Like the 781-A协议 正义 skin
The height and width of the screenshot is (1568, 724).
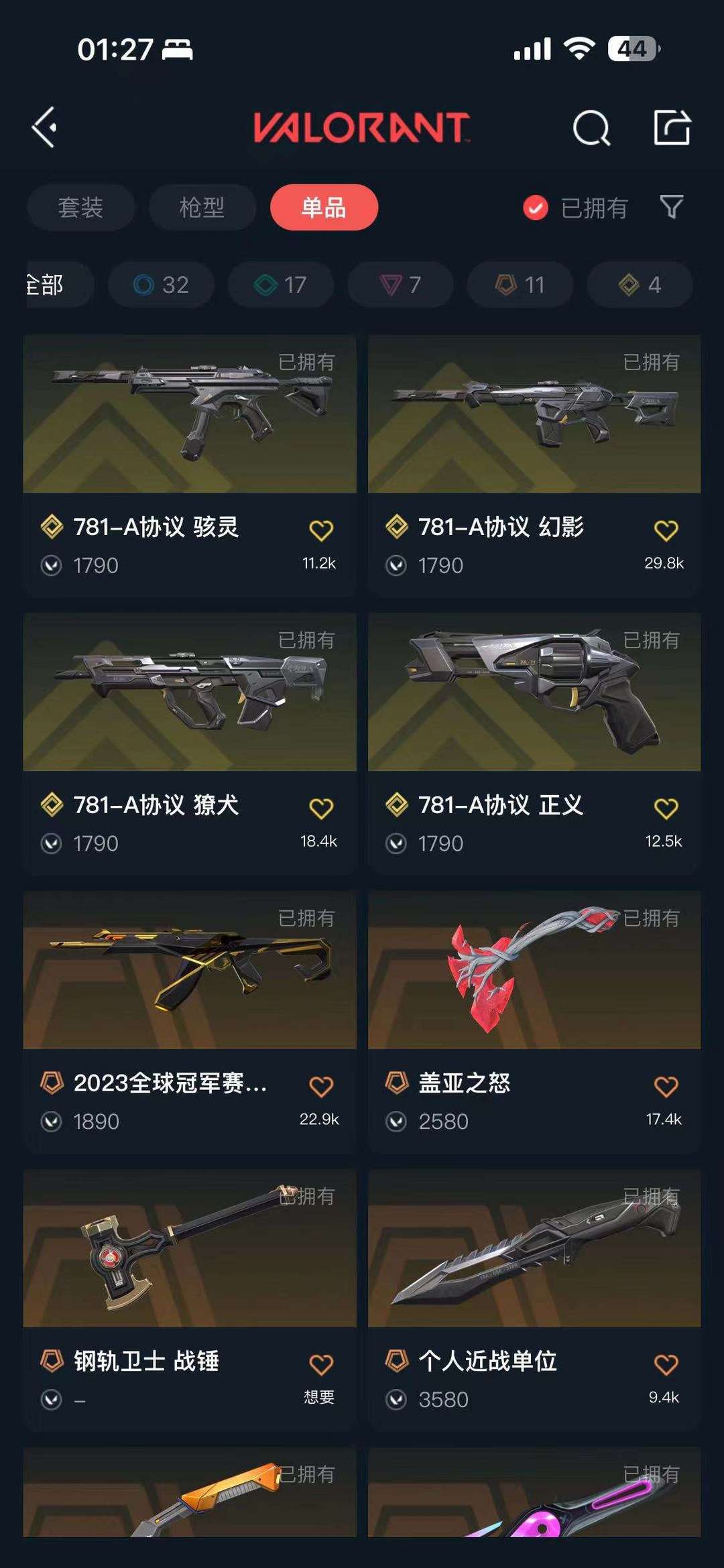tap(666, 808)
